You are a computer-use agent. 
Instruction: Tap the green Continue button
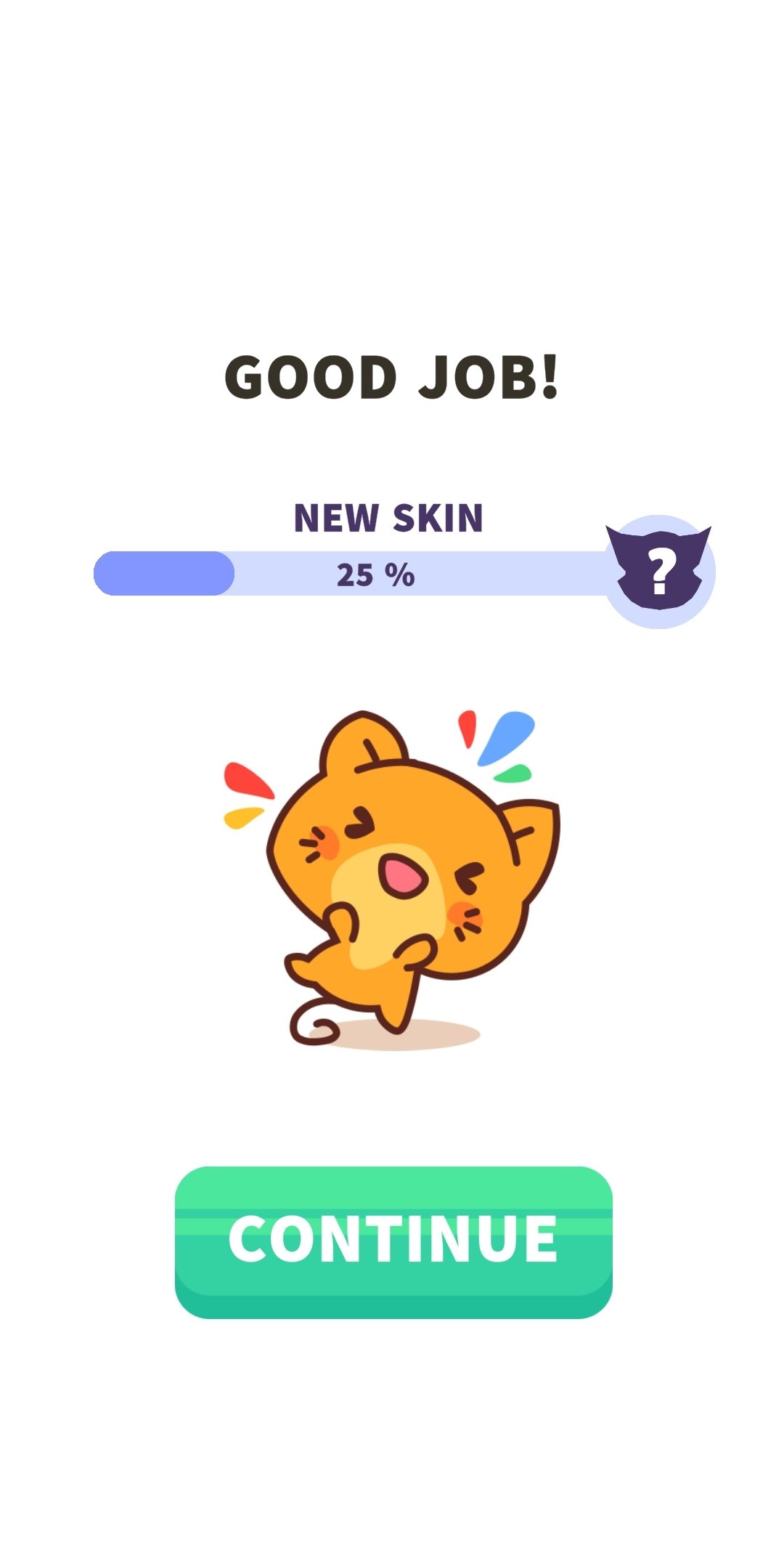pyautogui.click(x=393, y=1241)
